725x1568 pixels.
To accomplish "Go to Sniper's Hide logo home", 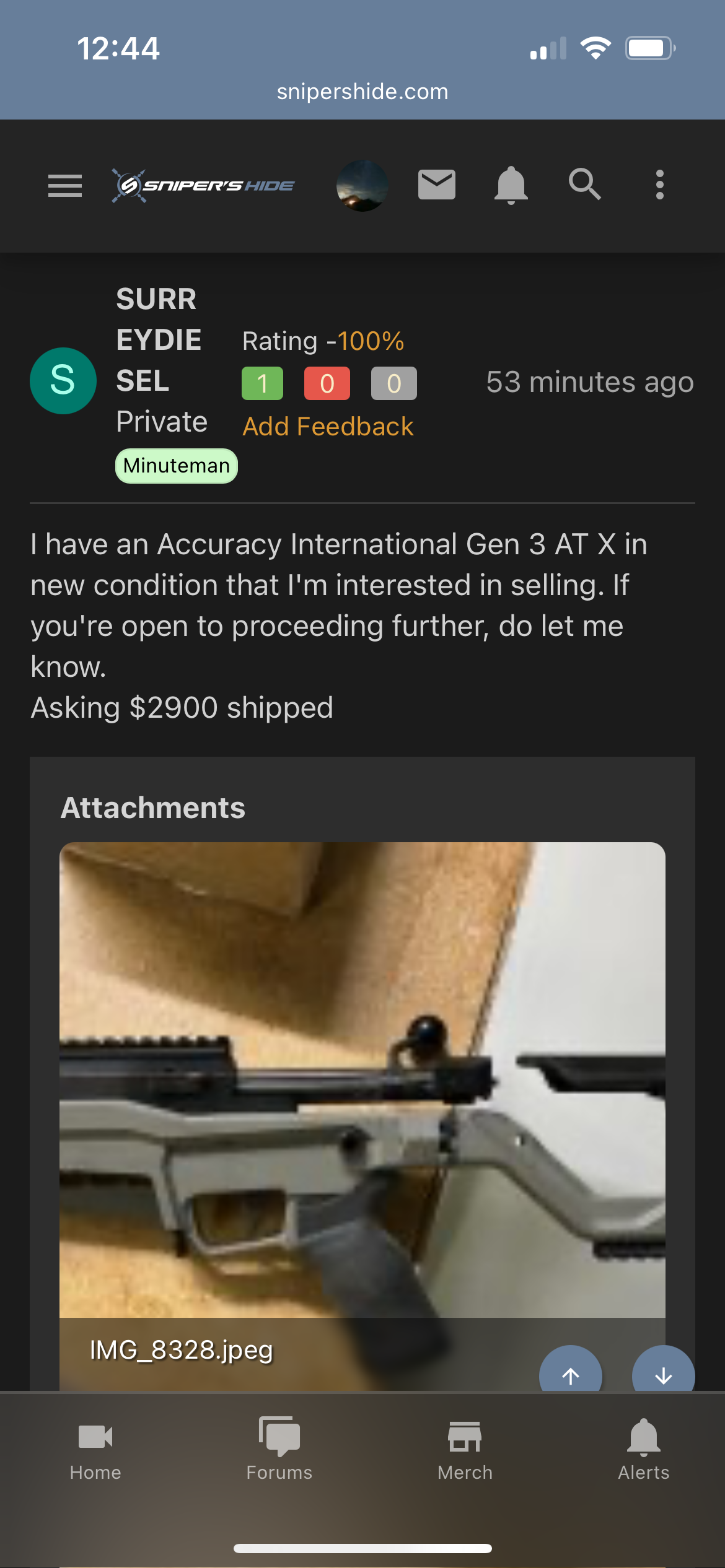I will [203, 185].
